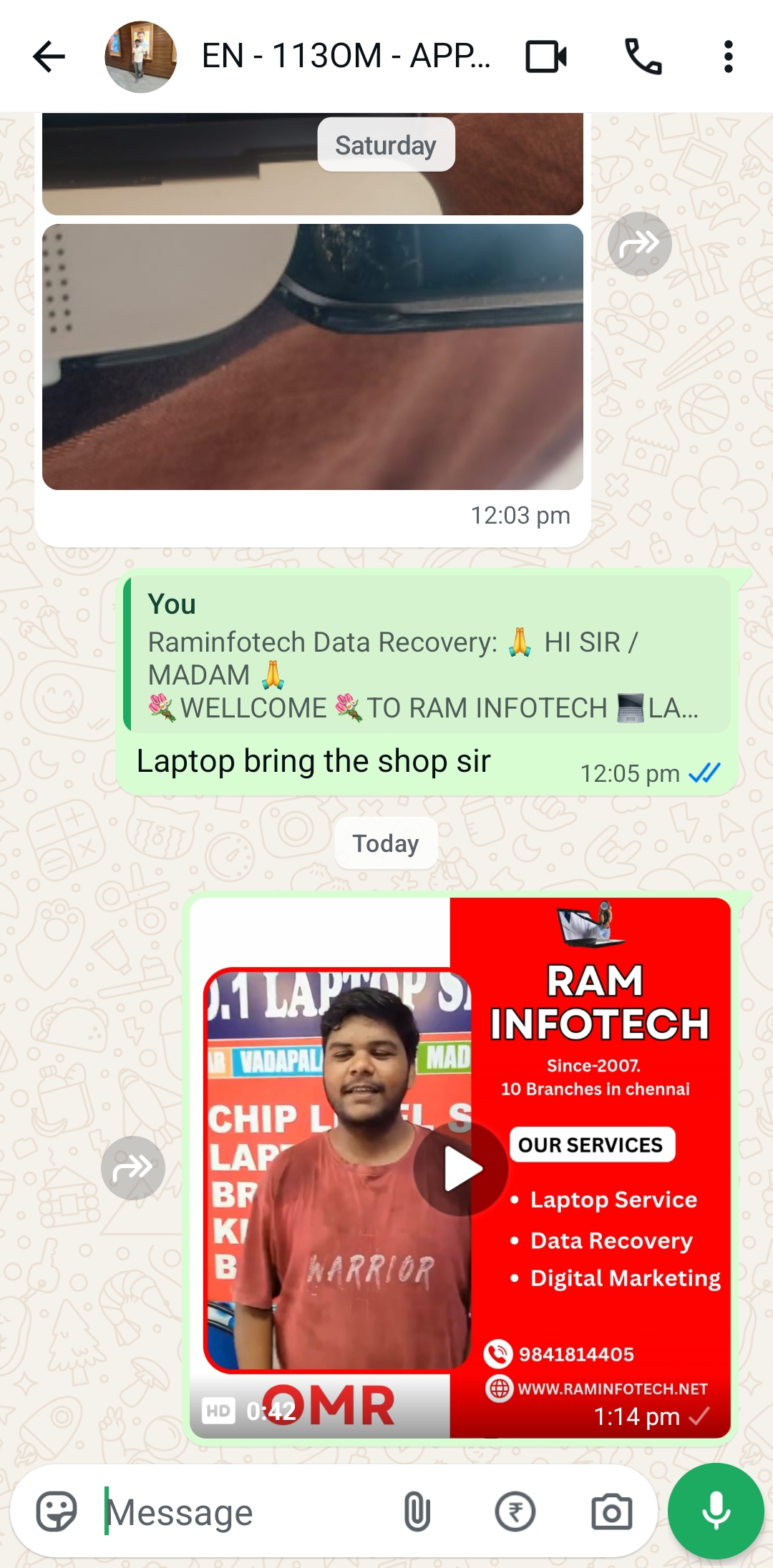Screen dimensions: 773x1568
Task: Go back to the chat list
Action: [49, 57]
